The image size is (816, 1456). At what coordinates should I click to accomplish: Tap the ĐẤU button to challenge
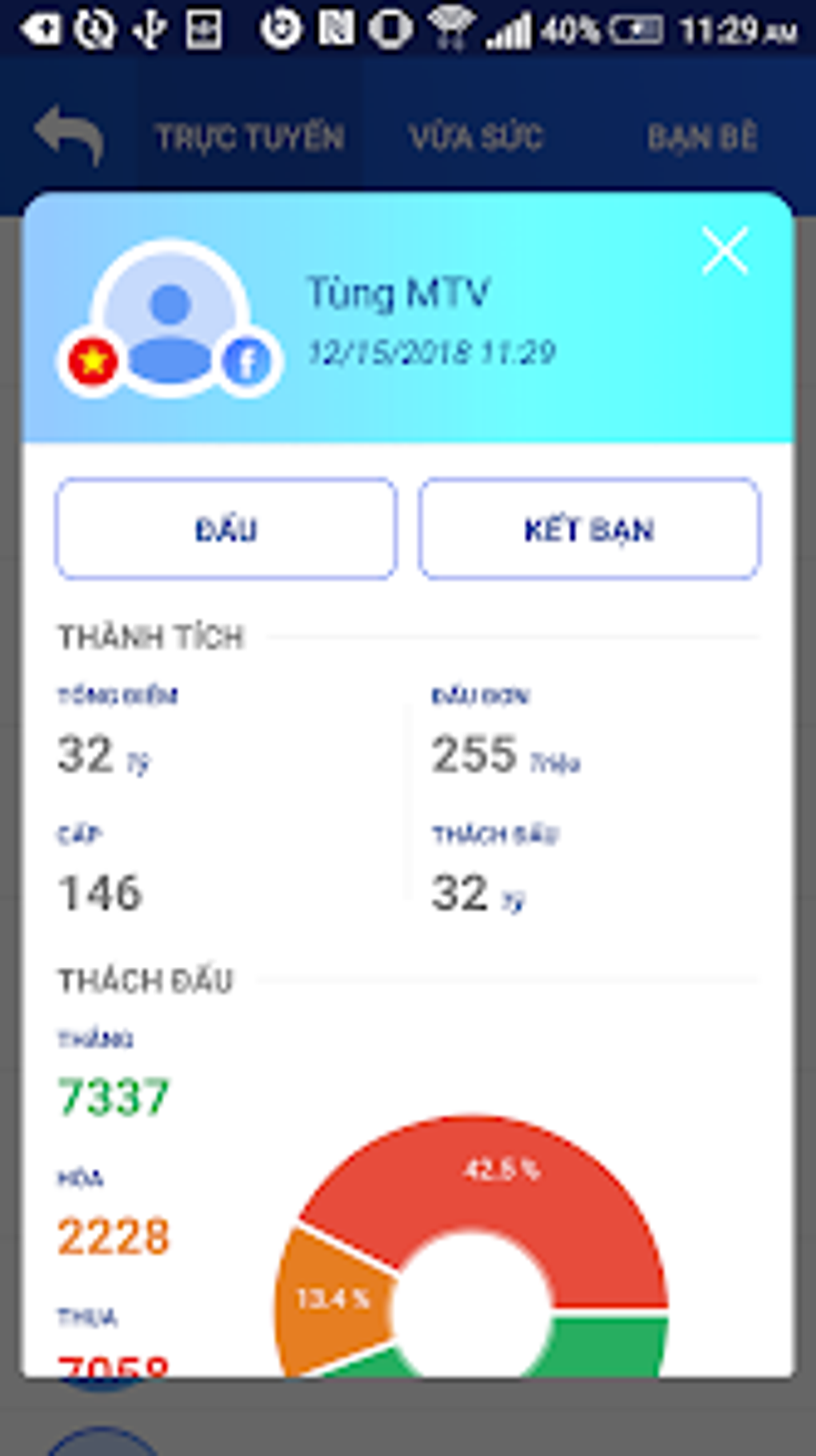(226, 529)
